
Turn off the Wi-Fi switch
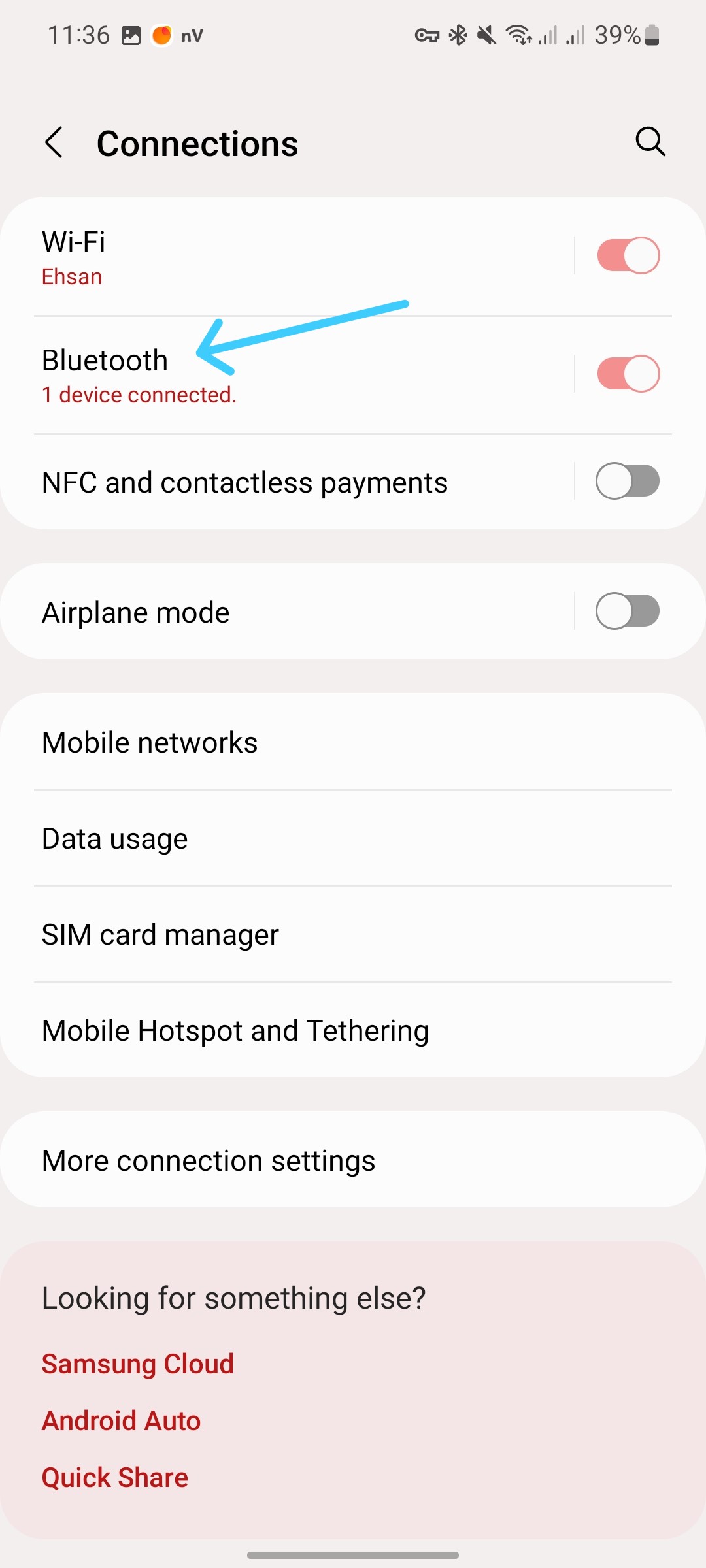[x=628, y=255]
